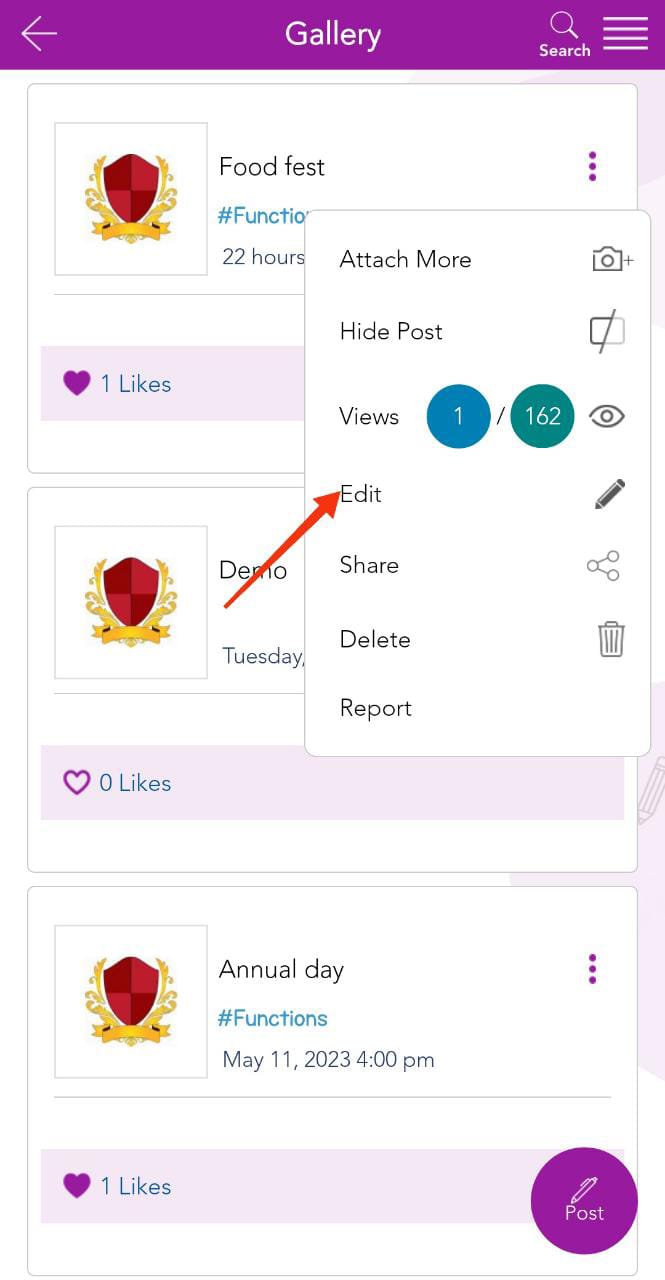The height and width of the screenshot is (1280, 665).
Task: Tap Edit in the post options menu
Action: point(478,494)
